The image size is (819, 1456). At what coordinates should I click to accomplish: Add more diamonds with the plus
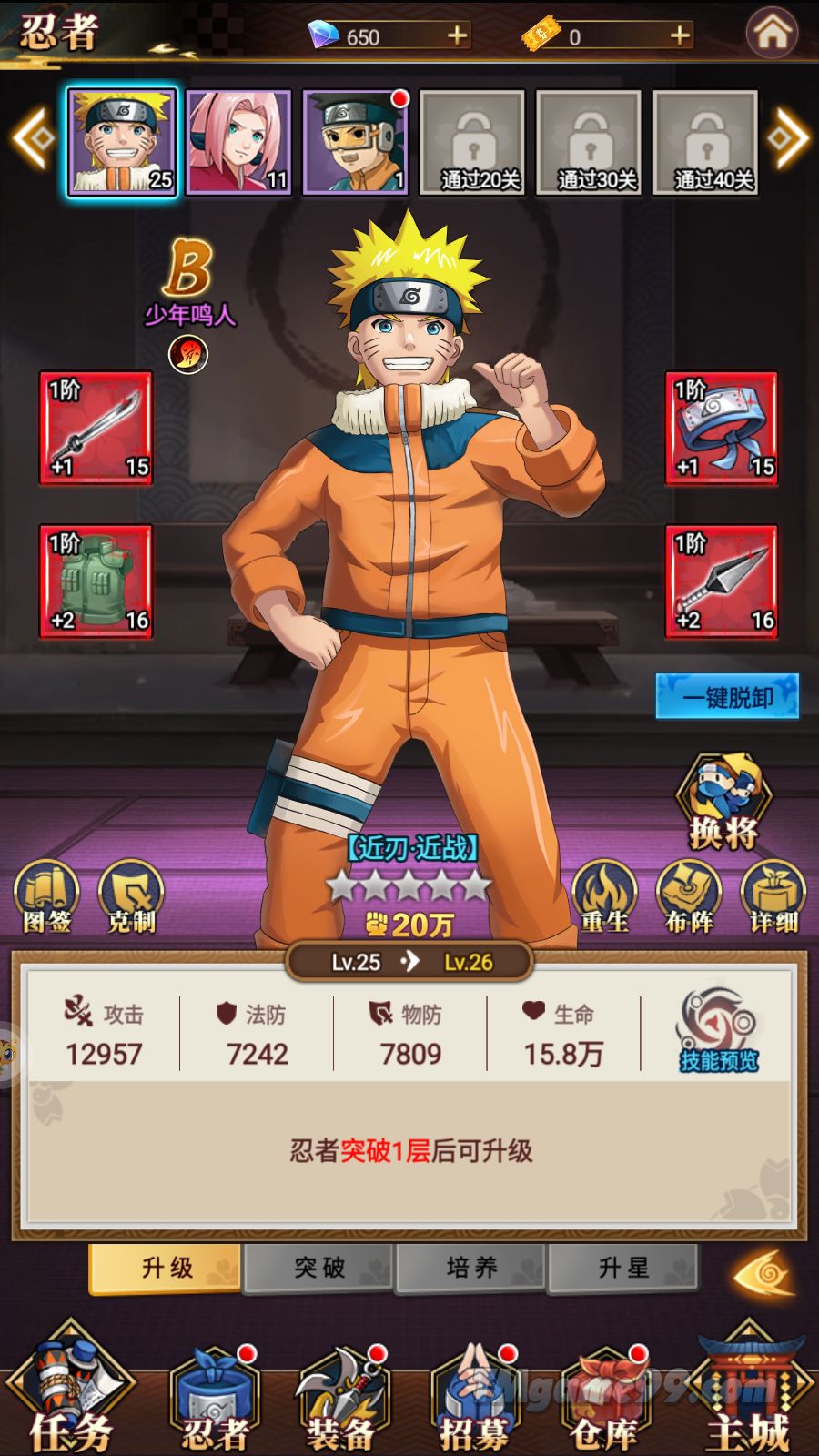tap(457, 35)
